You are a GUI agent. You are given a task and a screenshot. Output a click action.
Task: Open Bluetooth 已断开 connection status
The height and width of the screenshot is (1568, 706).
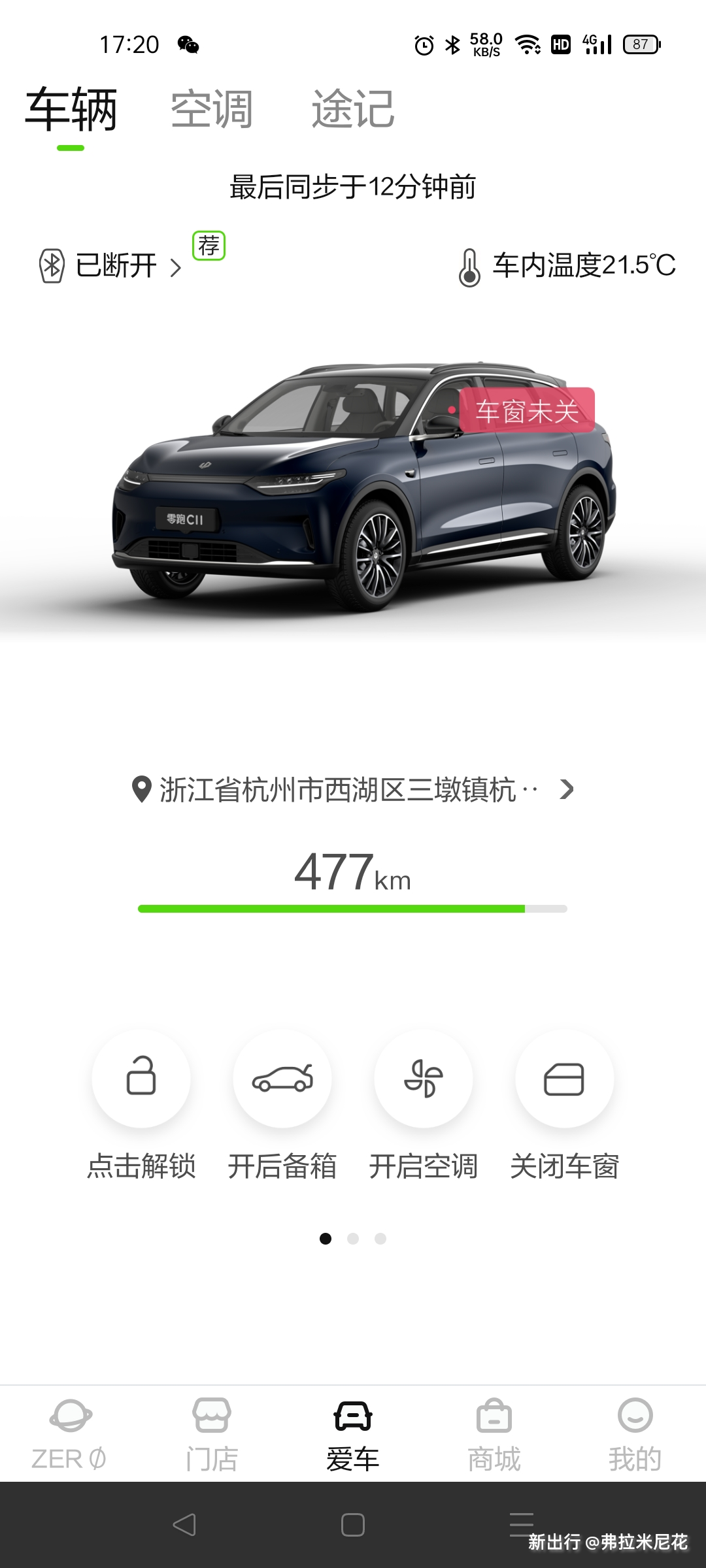click(x=110, y=266)
